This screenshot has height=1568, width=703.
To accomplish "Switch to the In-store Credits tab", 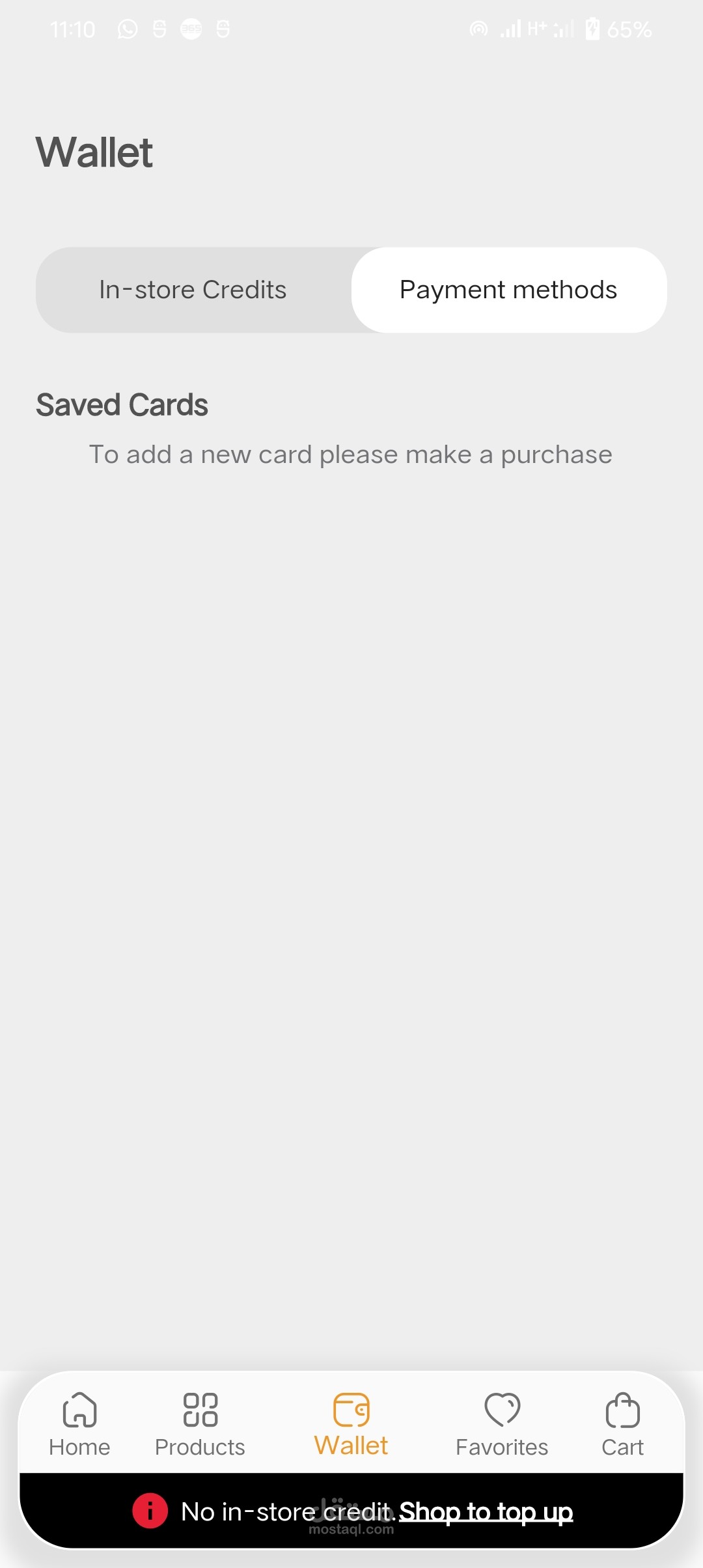I will tap(193, 290).
